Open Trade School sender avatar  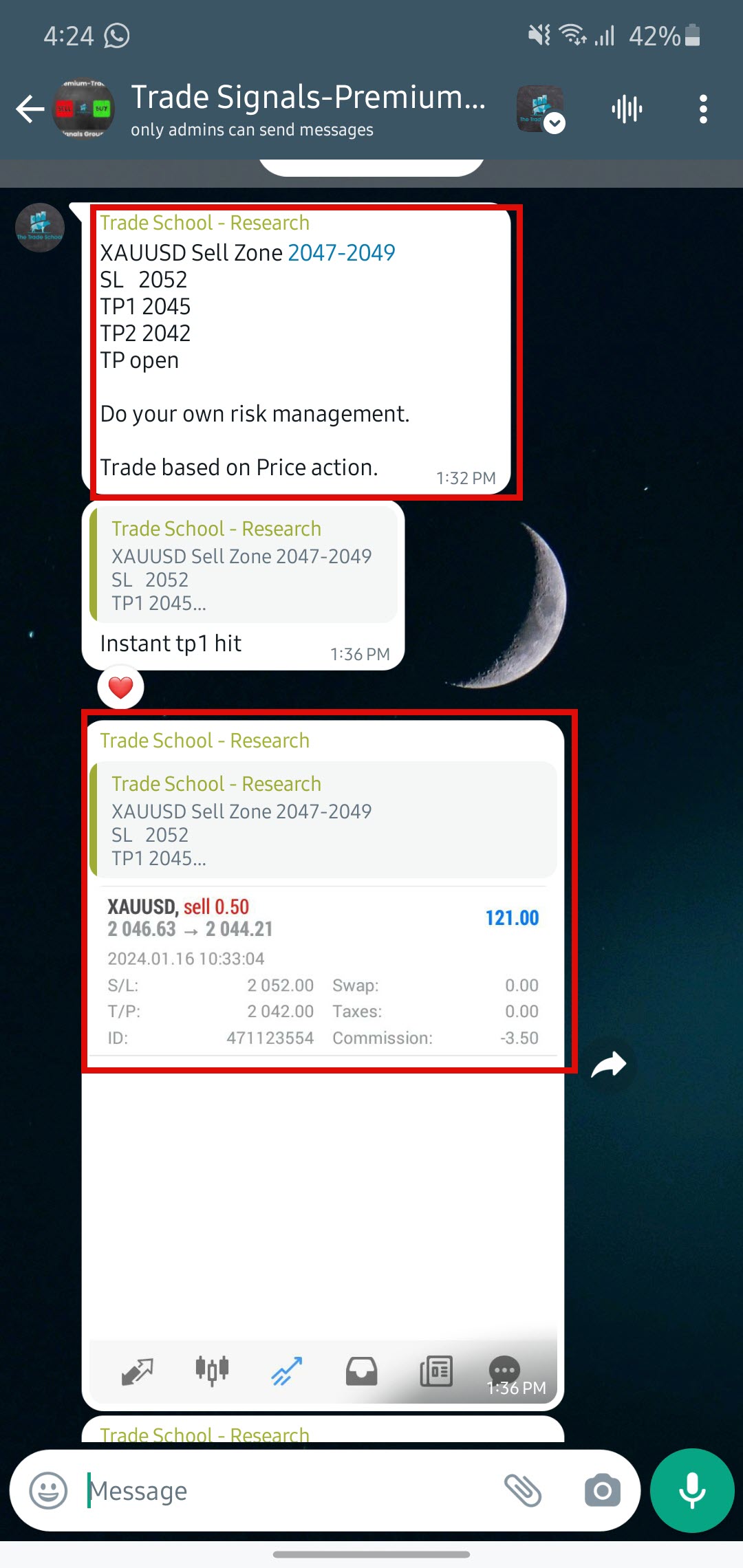coord(40,228)
